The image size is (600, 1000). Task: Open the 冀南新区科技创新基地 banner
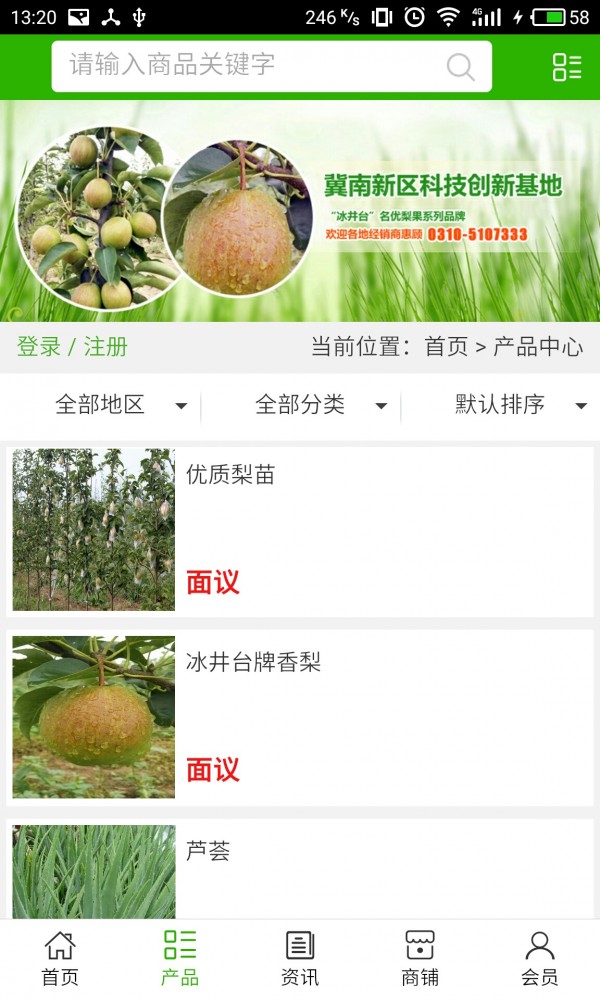(300, 211)
